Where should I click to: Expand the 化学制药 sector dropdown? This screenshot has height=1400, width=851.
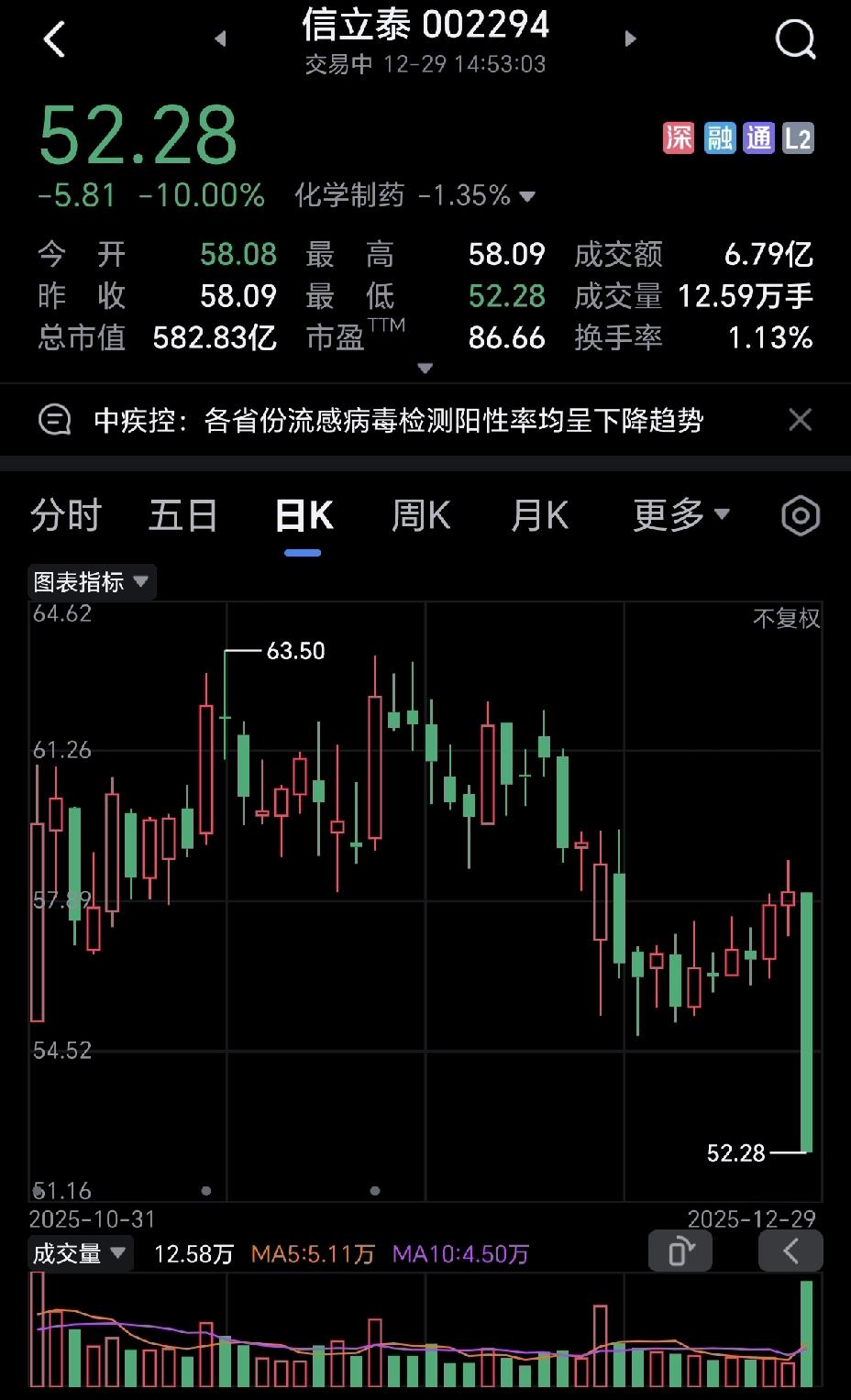pos(527,195)
